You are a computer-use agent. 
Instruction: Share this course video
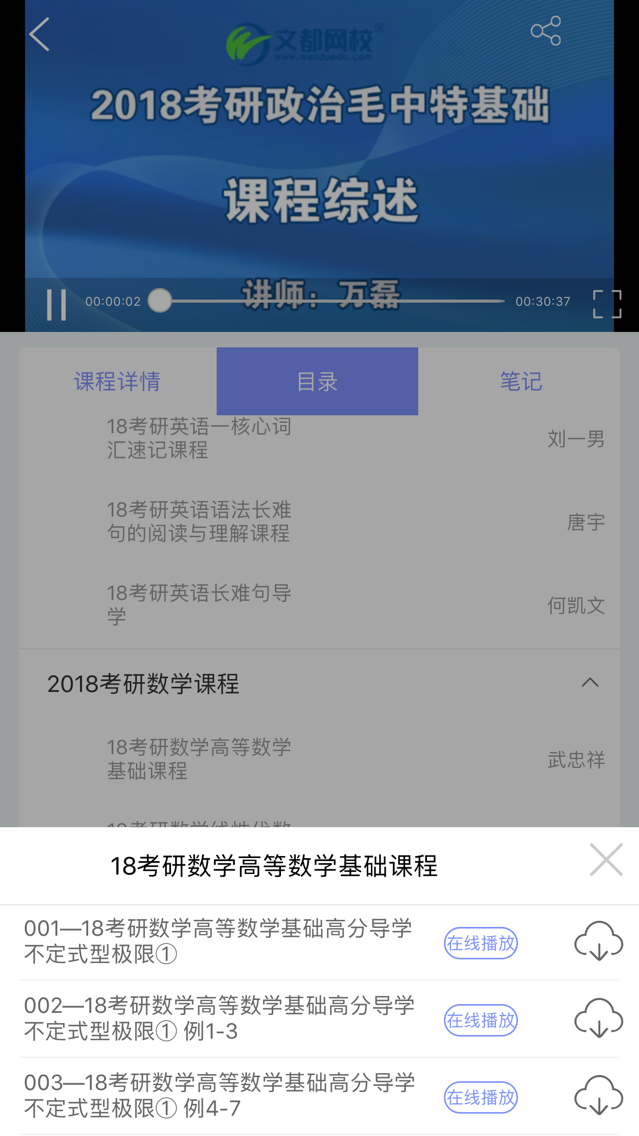tap(546, 31)
